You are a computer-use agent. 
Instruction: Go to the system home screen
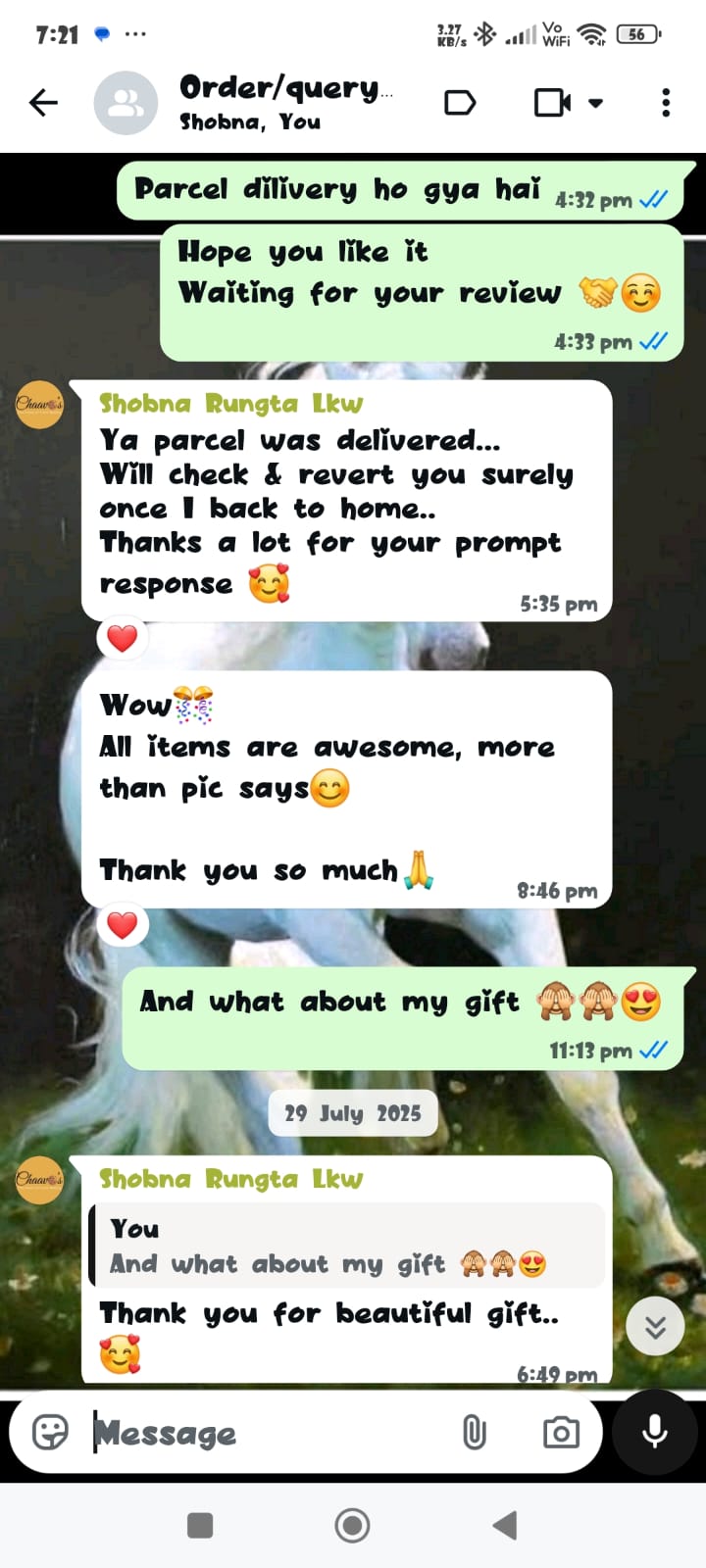pyautogui.click(x=352, y=1525)
